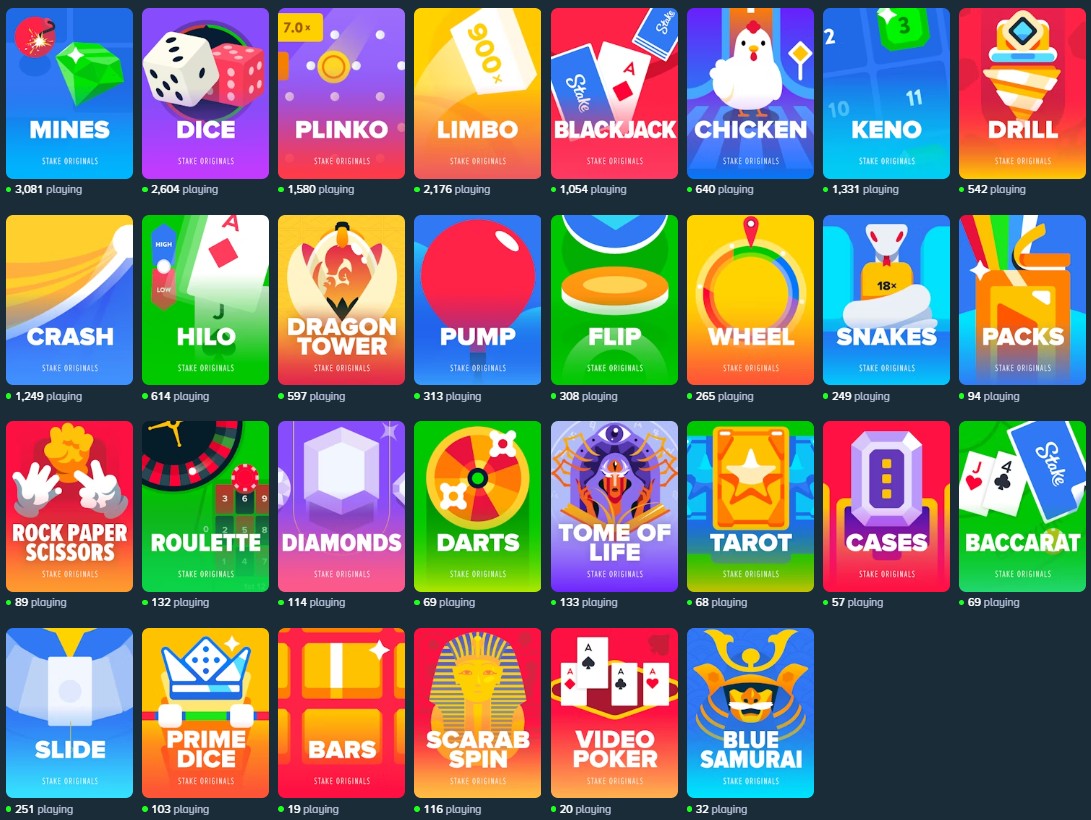Select the Plinko game card
The width and height of the screenshot is (1091, 820).
(341, 93)
